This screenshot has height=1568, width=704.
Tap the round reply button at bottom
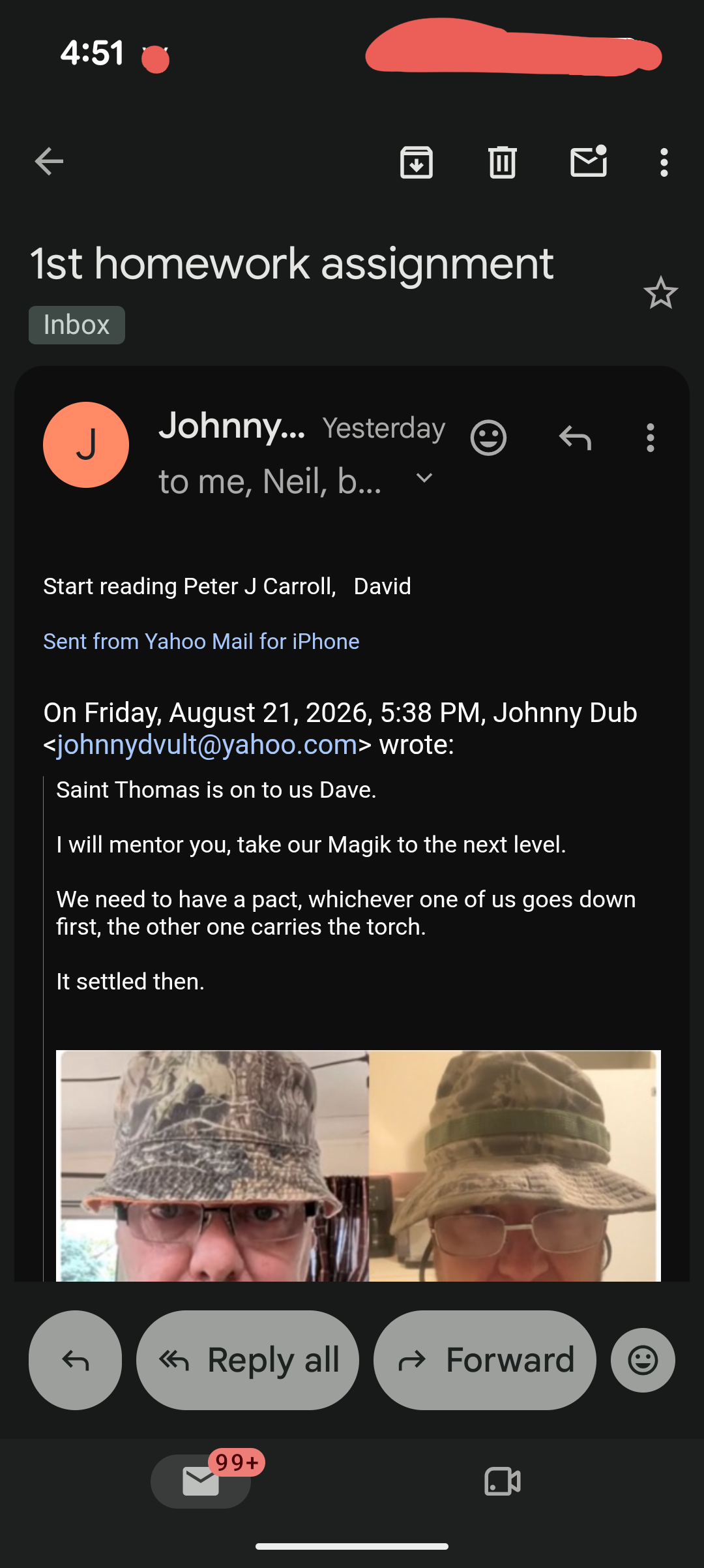[x=75, y=1360]
